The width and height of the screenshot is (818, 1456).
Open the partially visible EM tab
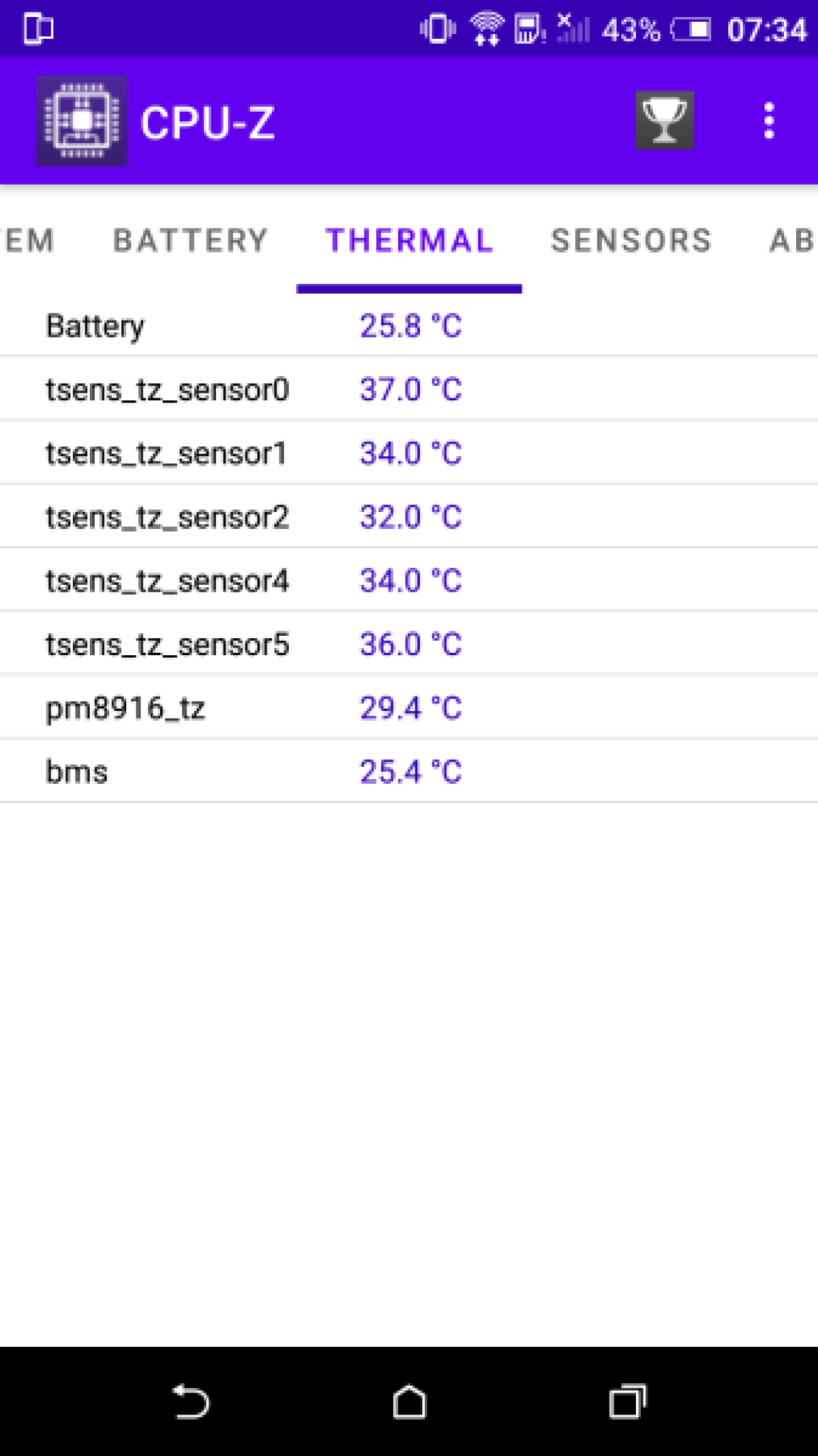(x=28, y=241)
